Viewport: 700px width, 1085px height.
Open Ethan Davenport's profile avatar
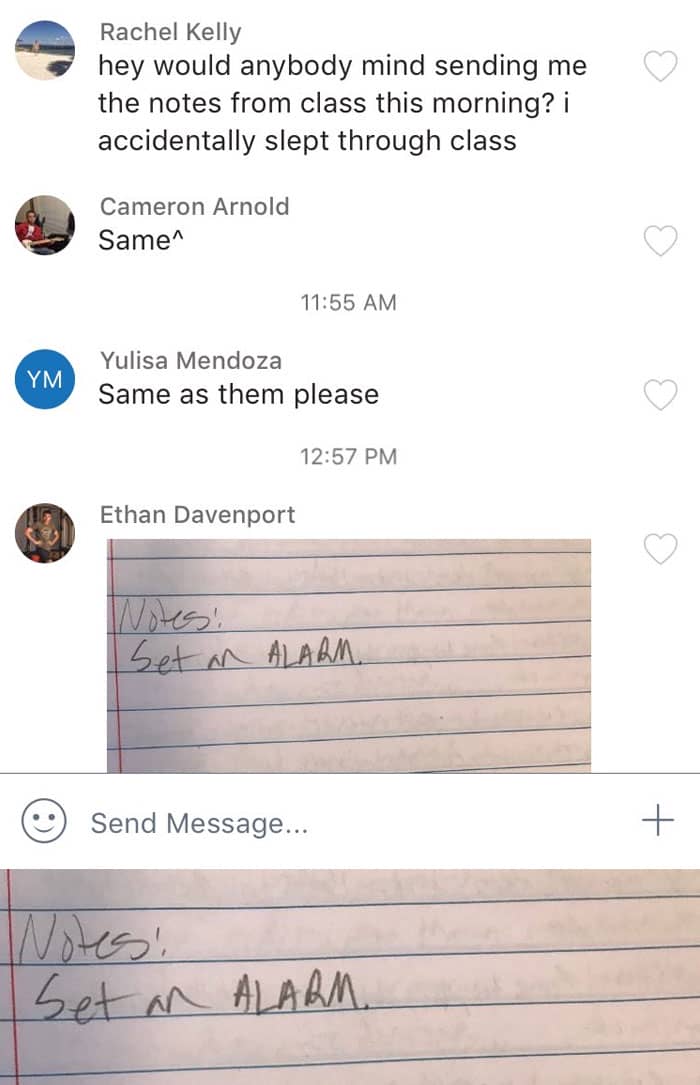point(45,533)
